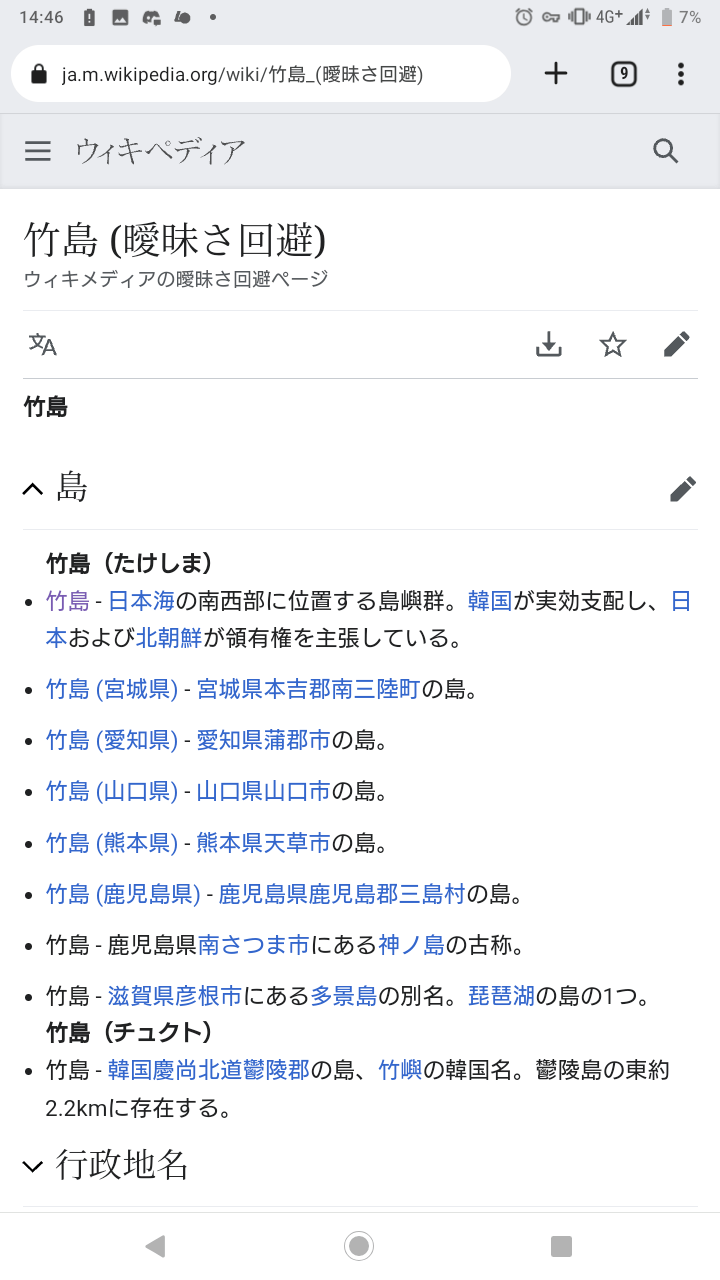Open the Wikipedia hamburger menu

coord(38,151)
